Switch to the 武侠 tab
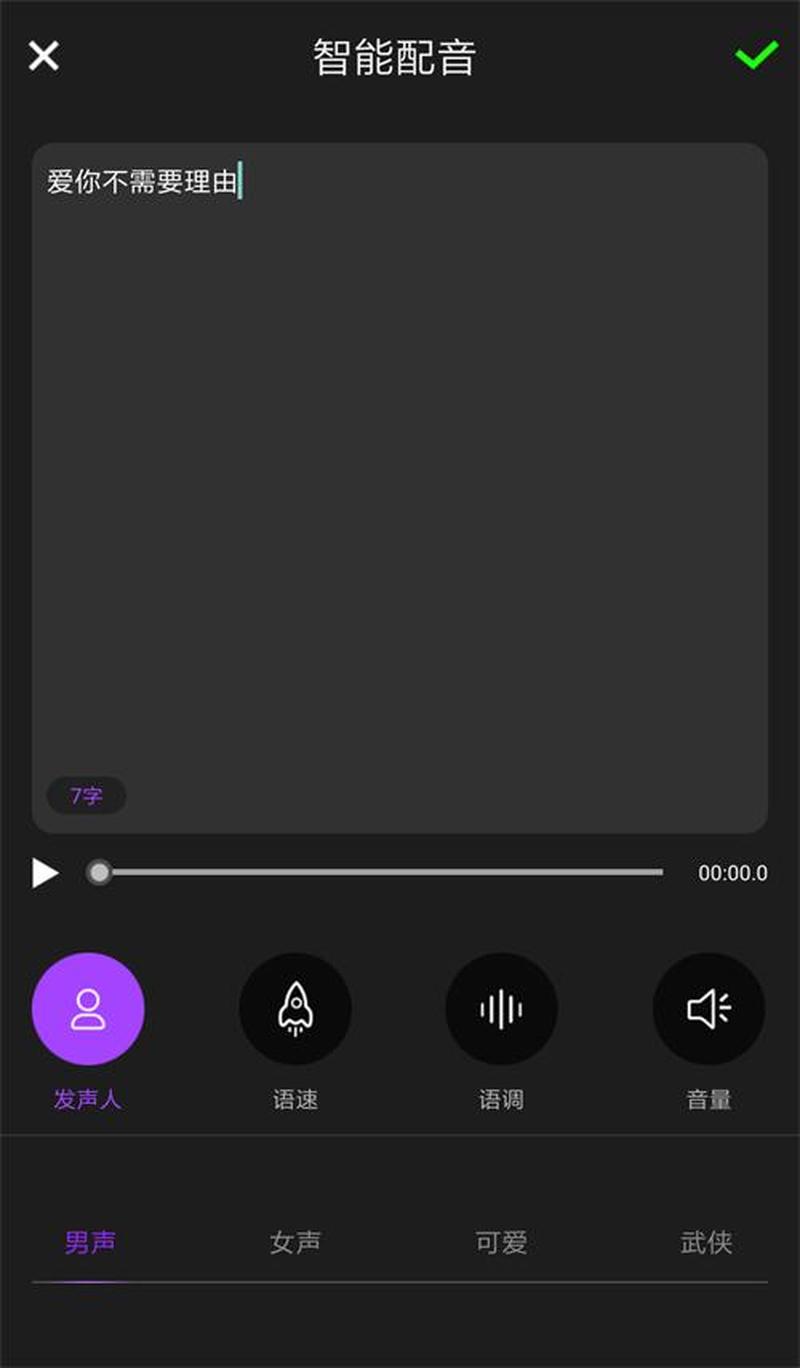Viewport: 800px width, 1368px height. 707,1242
